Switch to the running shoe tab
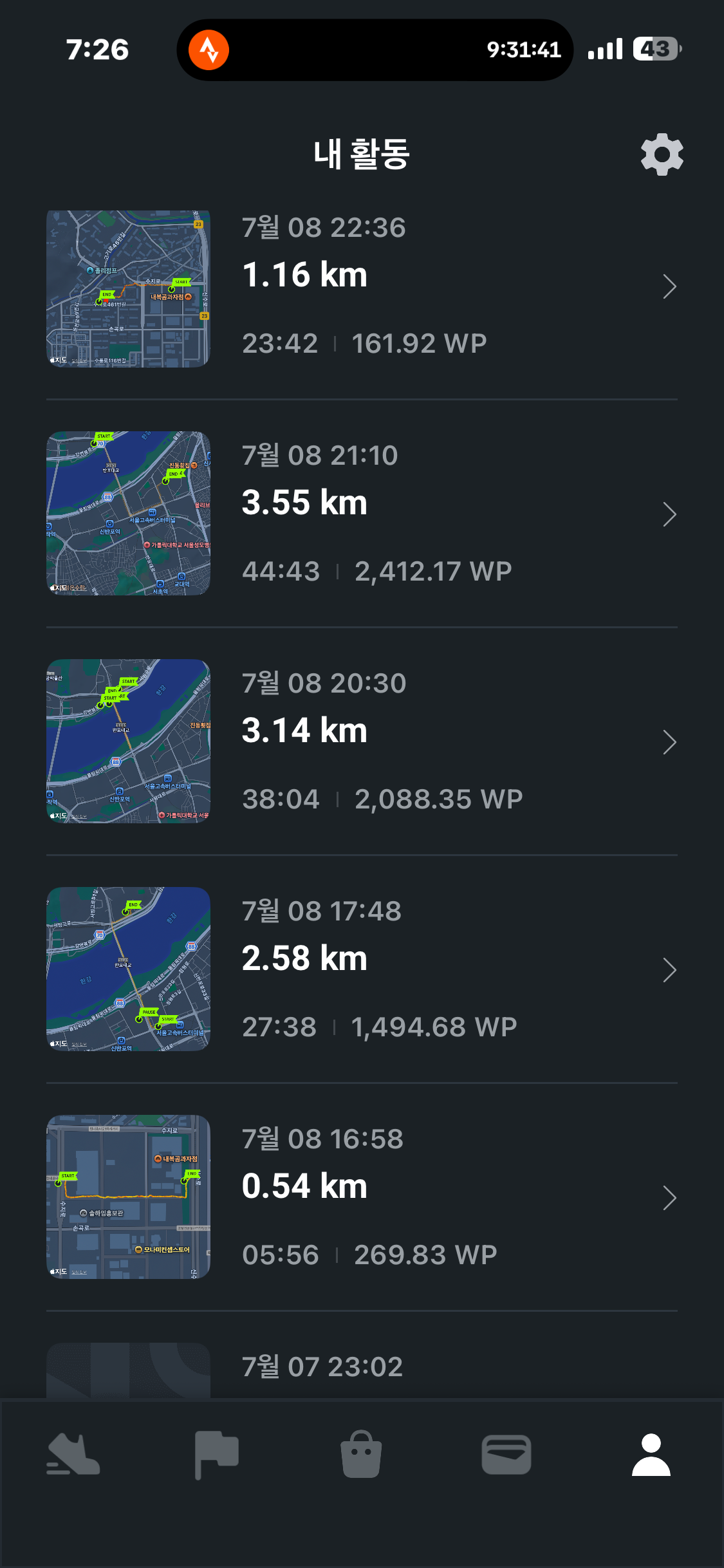724x1568 pixels. 73,1455
